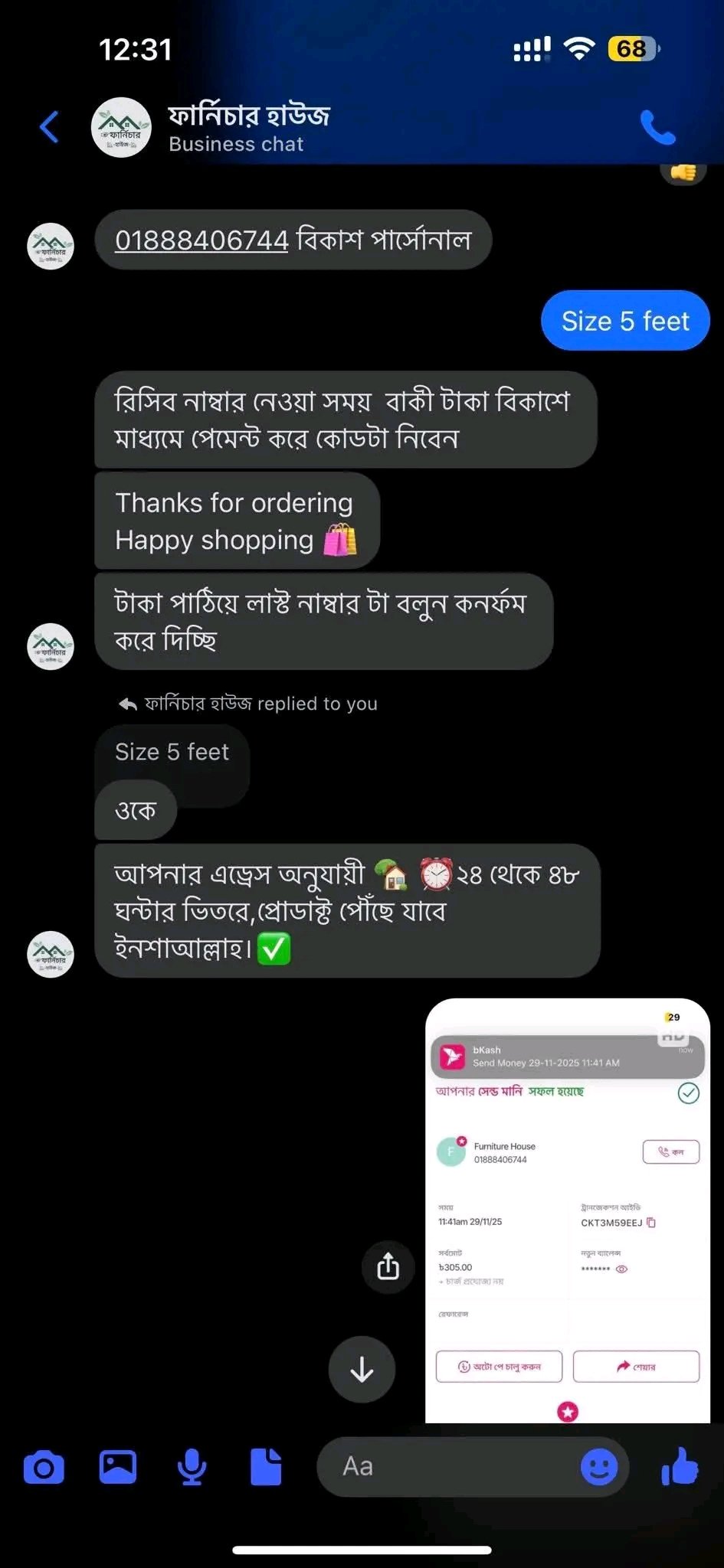Jump to latest messages with down arrow
The image size is (724, 1568).
point(362,1369)
